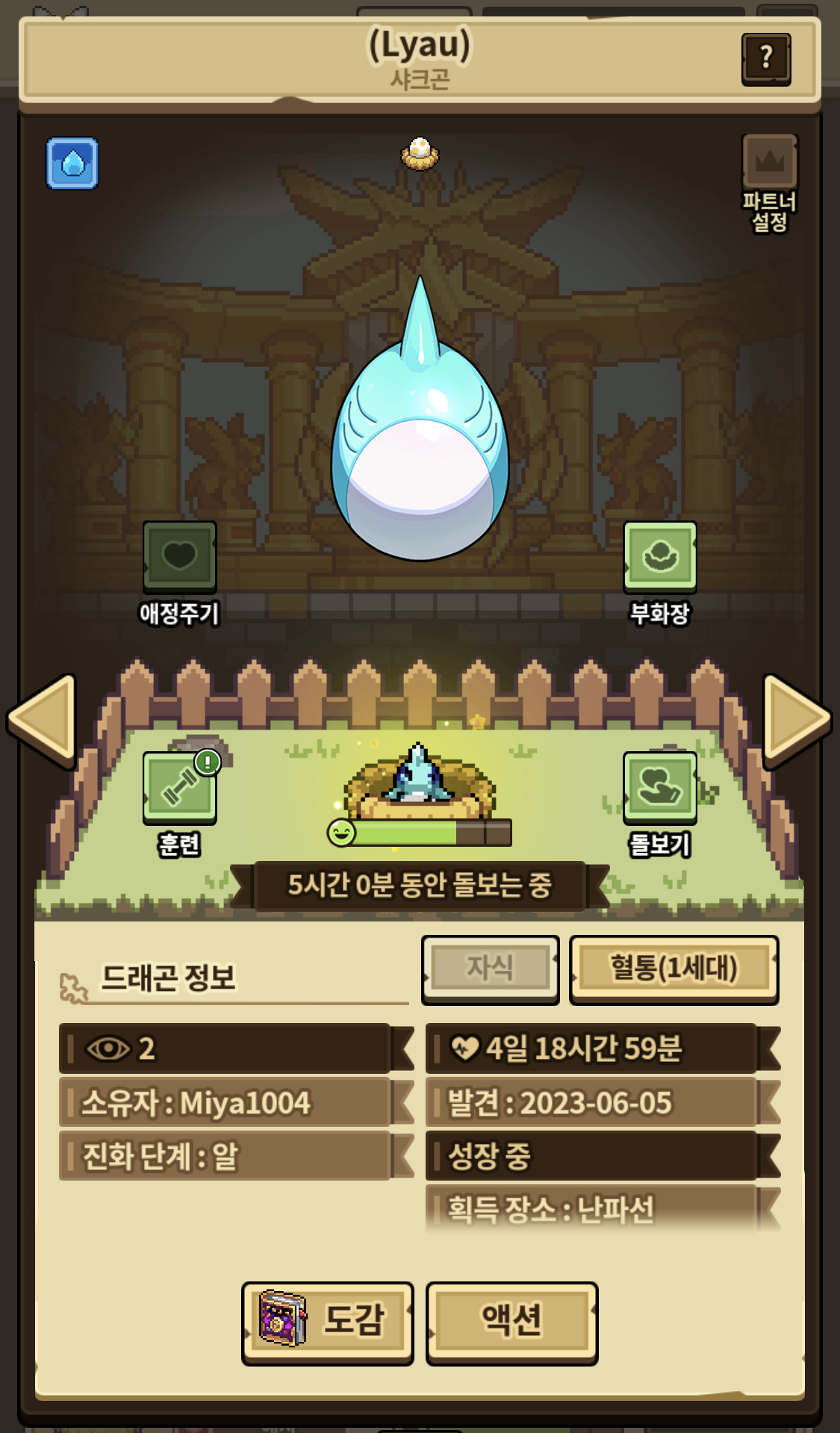840x1433 pixels.
Task: Go to the next dragon
Action: pos(796,719)
